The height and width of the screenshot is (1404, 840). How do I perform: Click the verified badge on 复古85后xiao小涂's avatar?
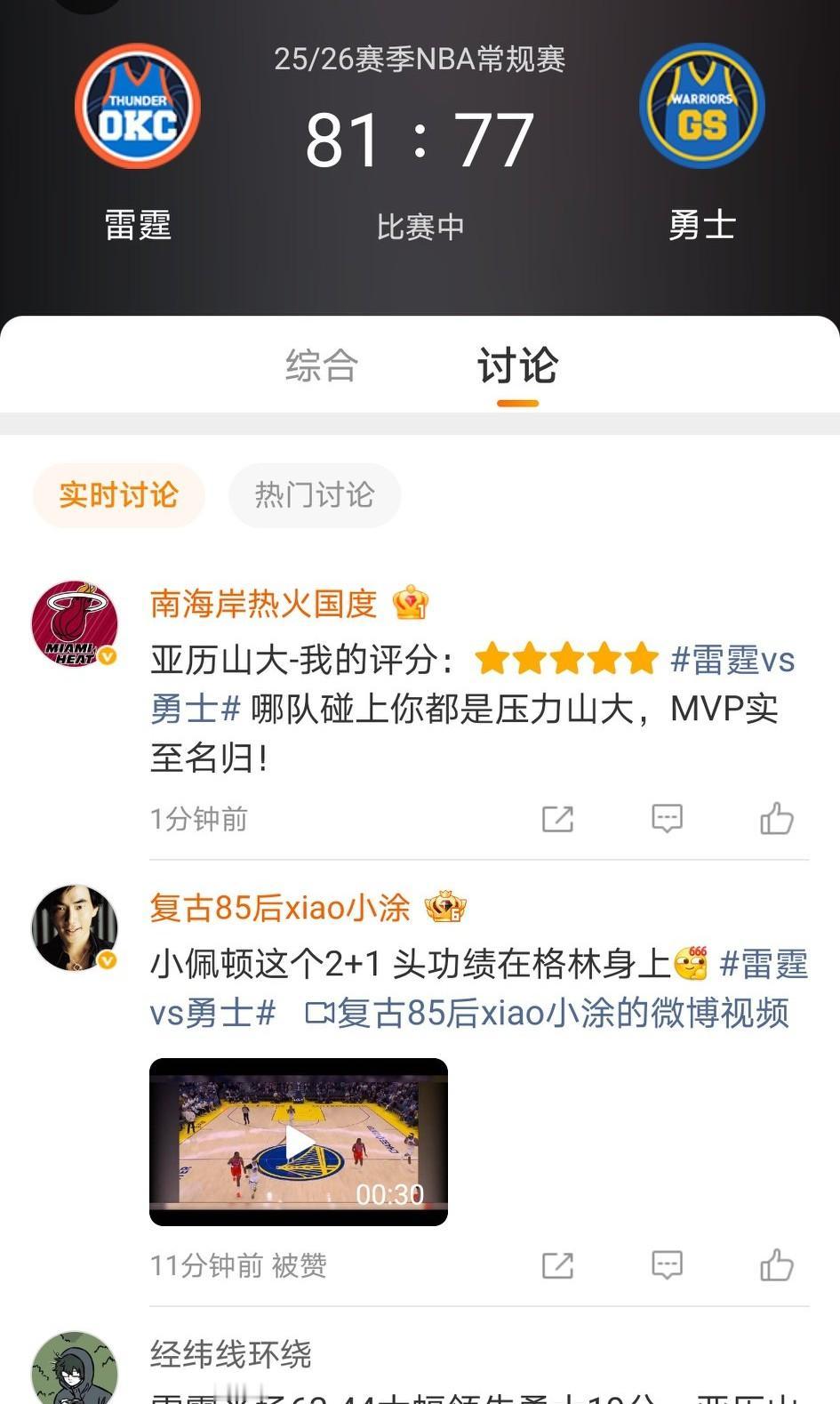point(108,959)
